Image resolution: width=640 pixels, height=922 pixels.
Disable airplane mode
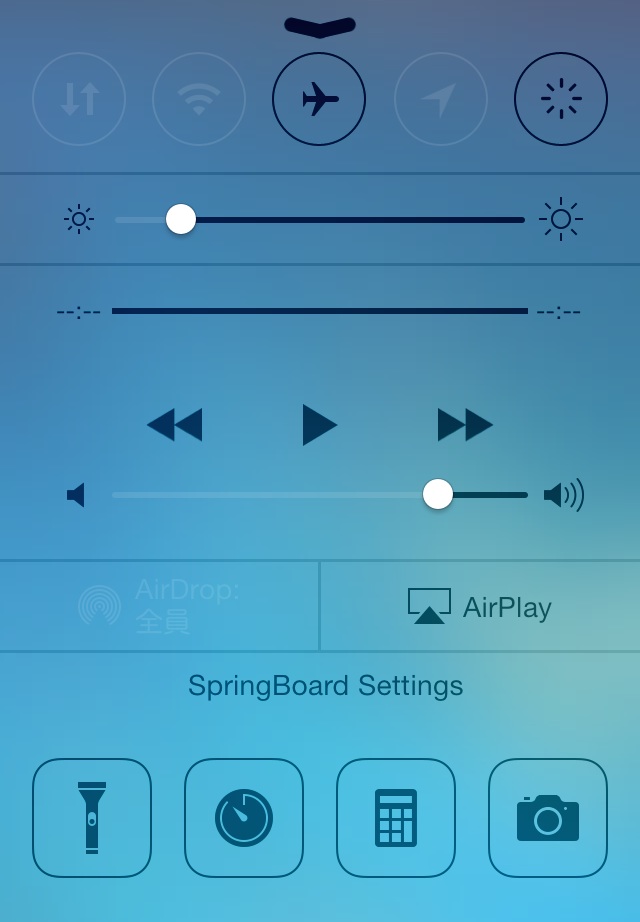(319, 99)
